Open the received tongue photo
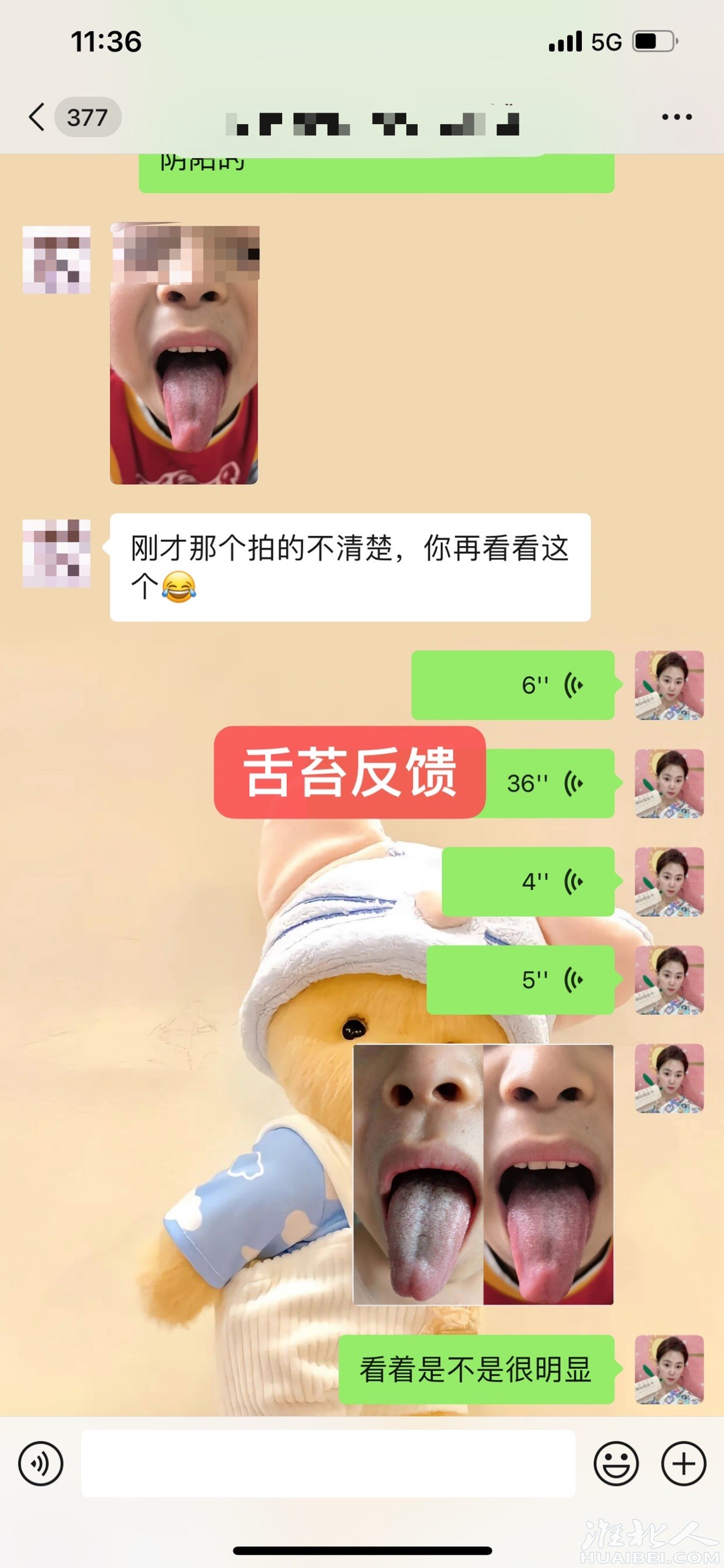The image size is (724, 1568). [184, 354]
